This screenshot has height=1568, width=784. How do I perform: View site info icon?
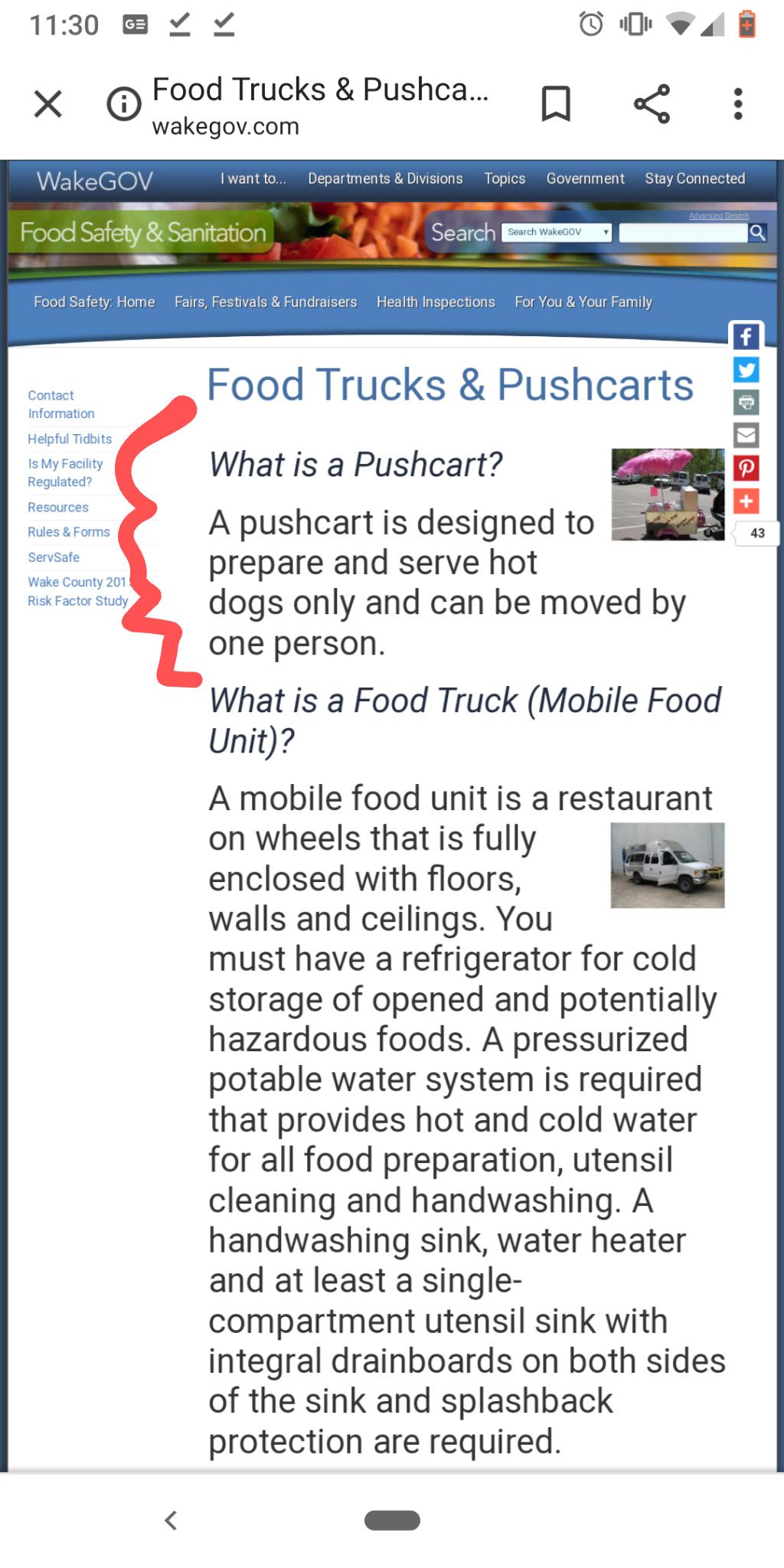point(123,103)
